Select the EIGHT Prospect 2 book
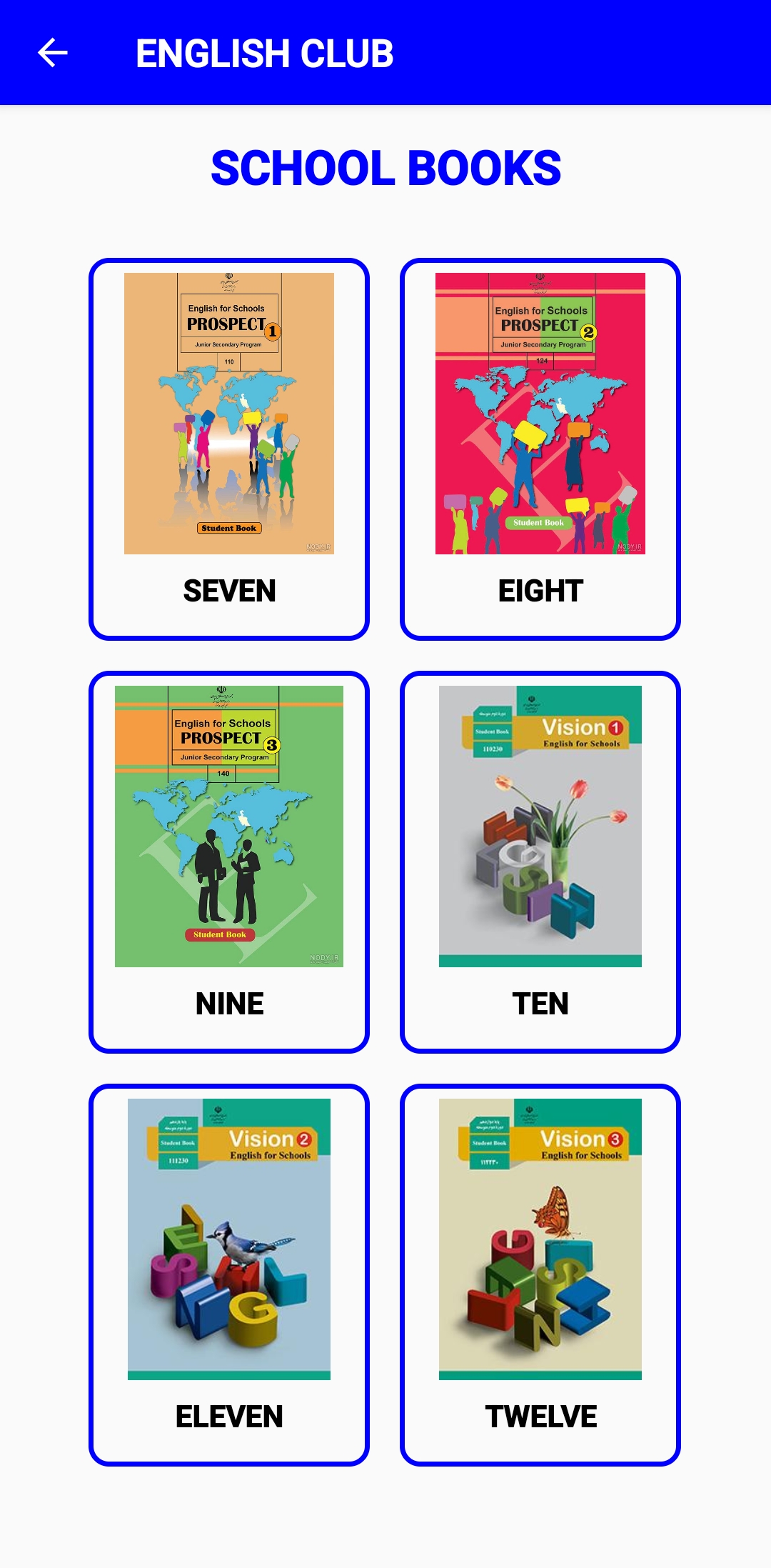 coord(540,449)
